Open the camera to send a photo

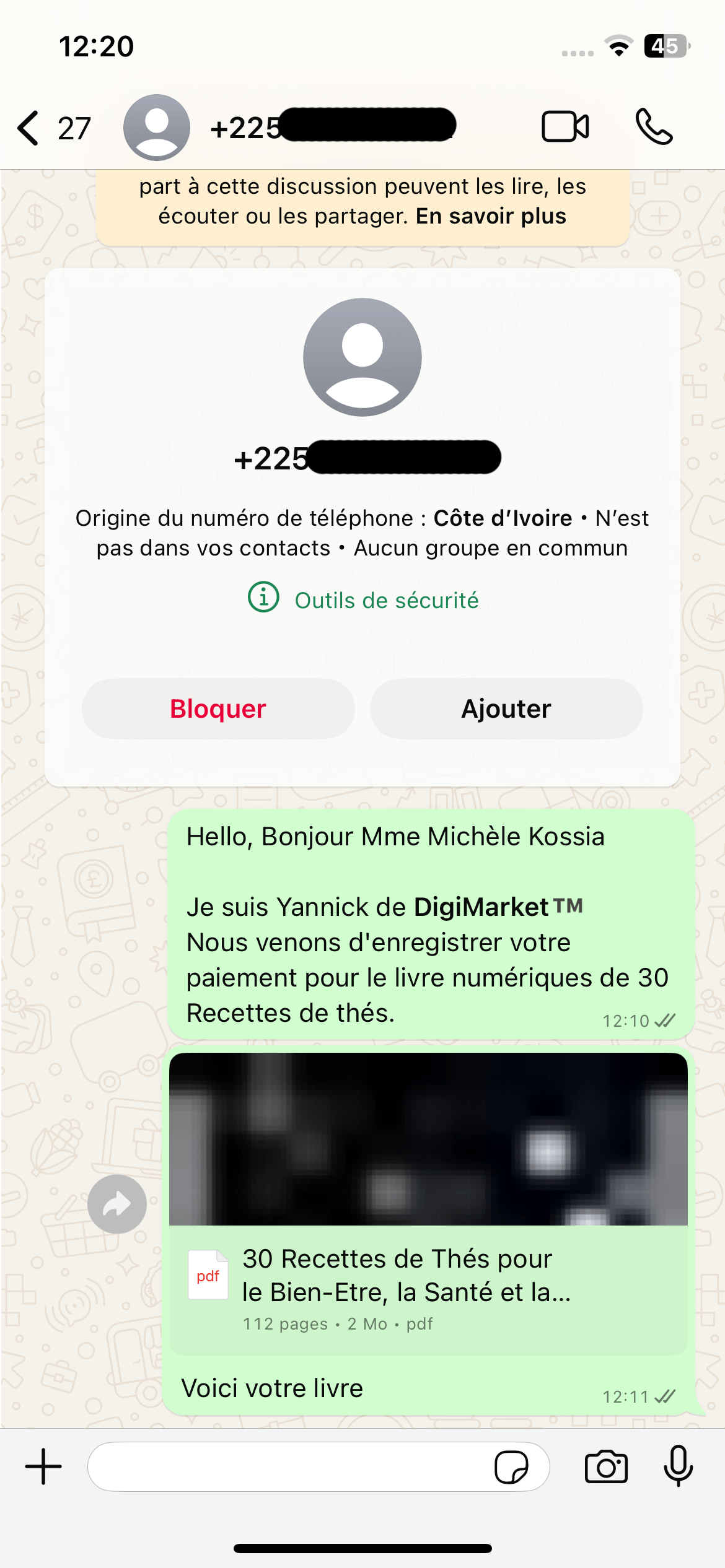pos(605,1466)
